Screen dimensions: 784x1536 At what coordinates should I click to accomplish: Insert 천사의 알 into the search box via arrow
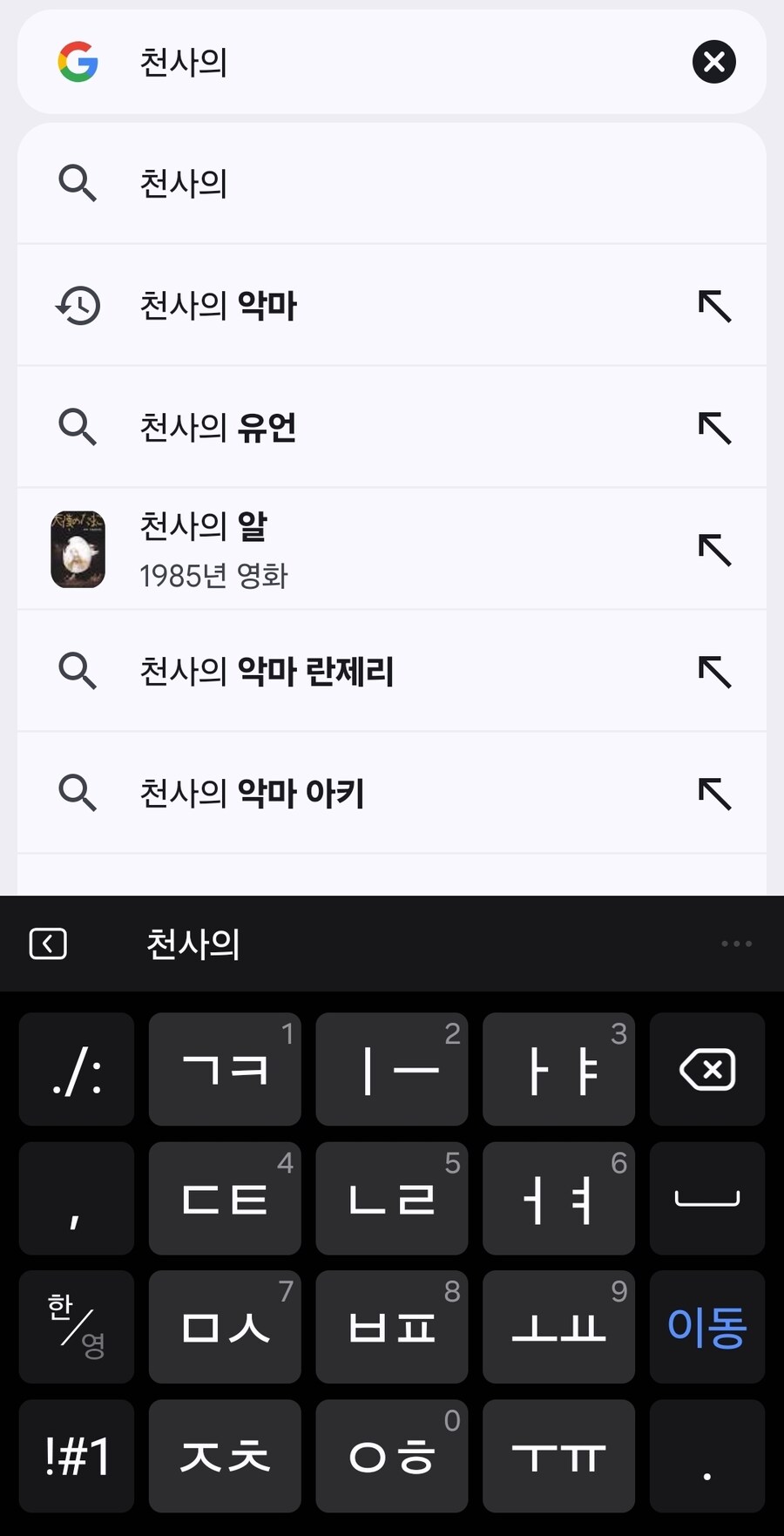(x=714, y=550)
